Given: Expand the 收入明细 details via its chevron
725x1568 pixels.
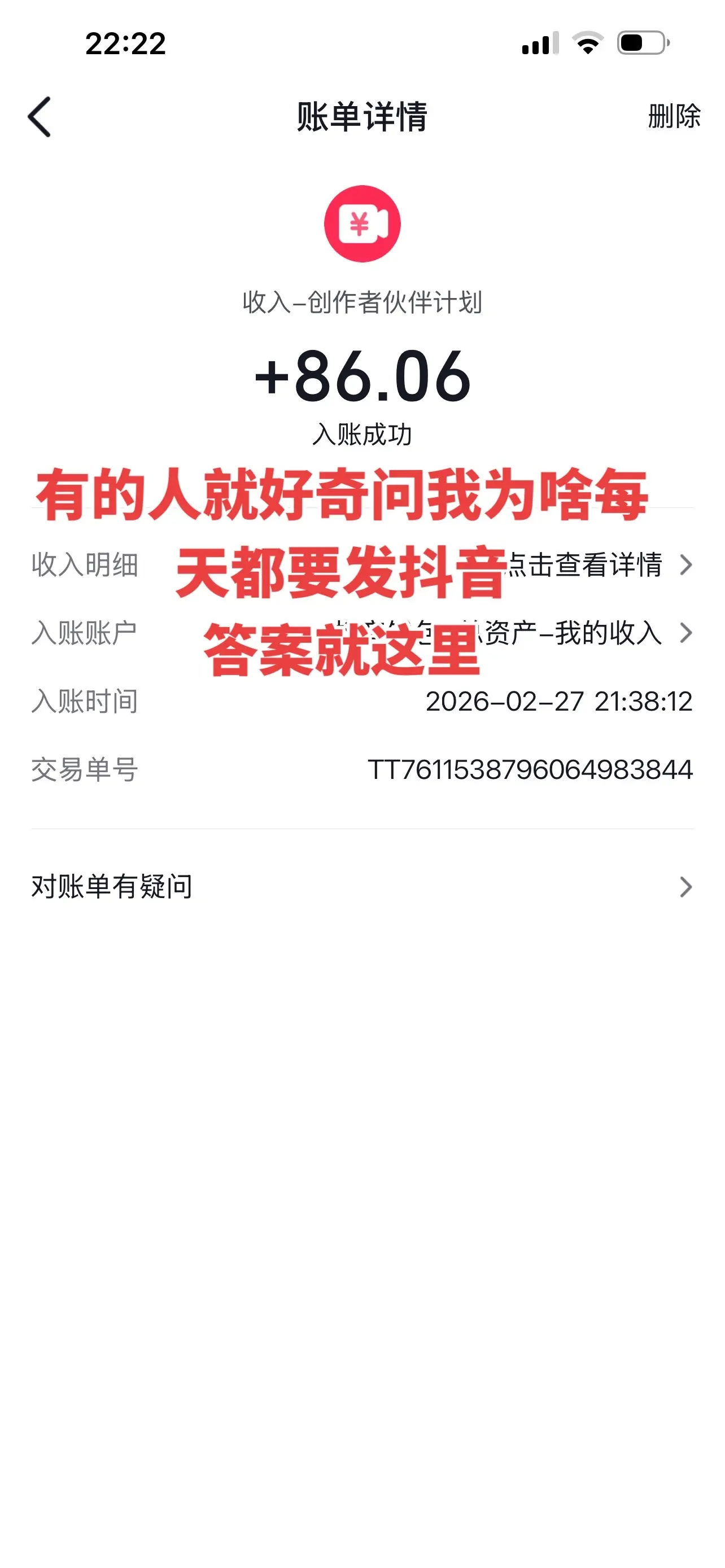Looking at the screenshot, I should [x=686, y=566].
